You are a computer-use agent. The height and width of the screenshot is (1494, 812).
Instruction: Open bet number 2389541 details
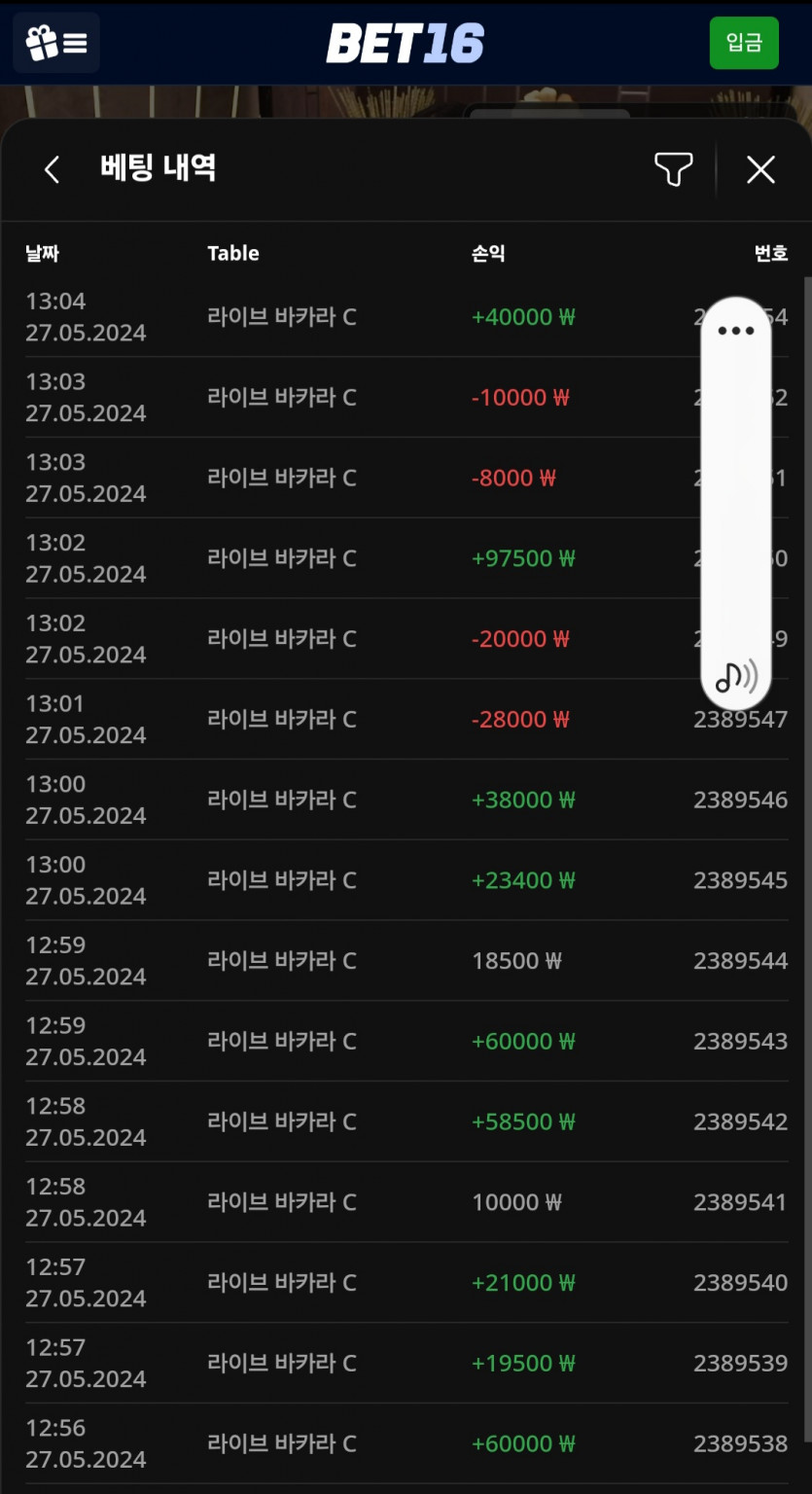(406, 1202)
